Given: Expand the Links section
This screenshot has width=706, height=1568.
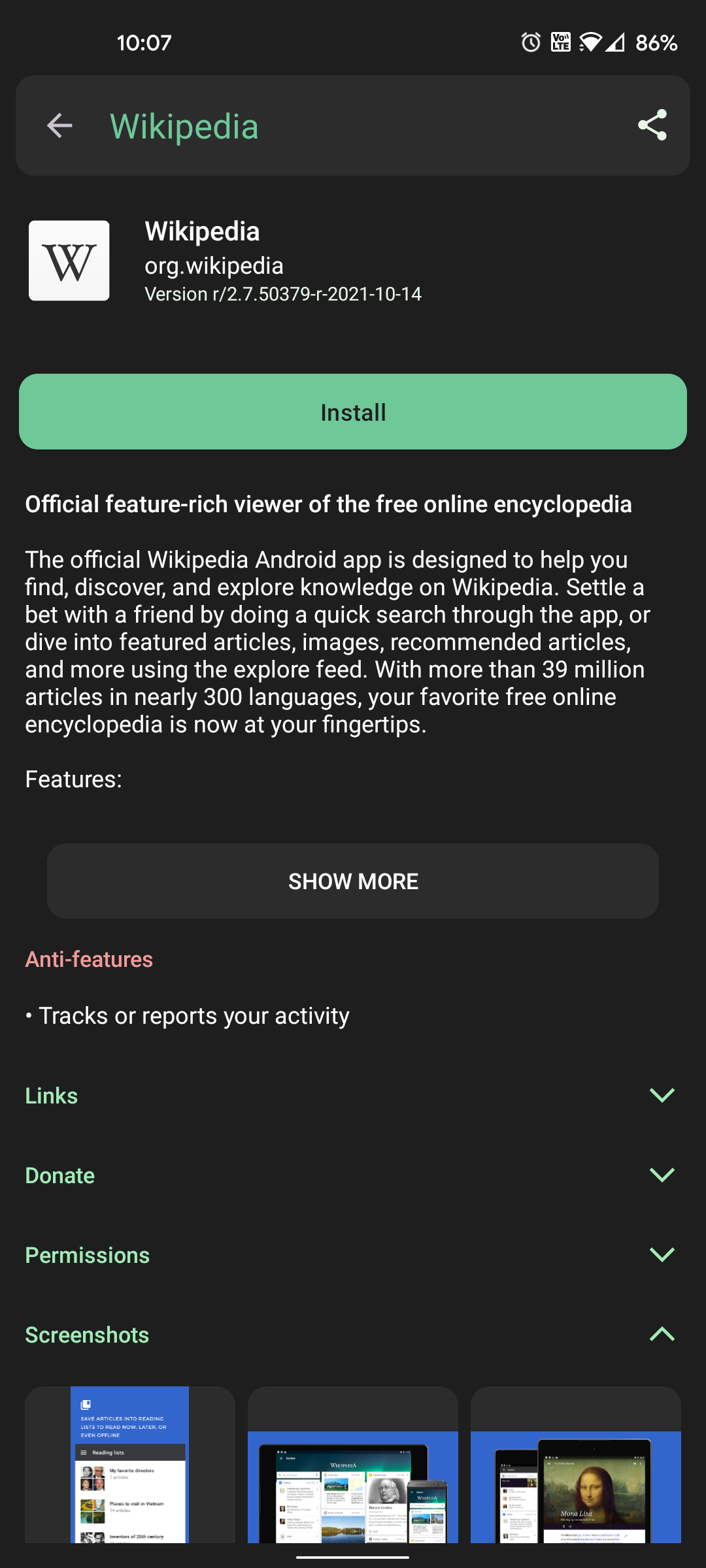Looking at the screenshot, I should coord(353,1096).
